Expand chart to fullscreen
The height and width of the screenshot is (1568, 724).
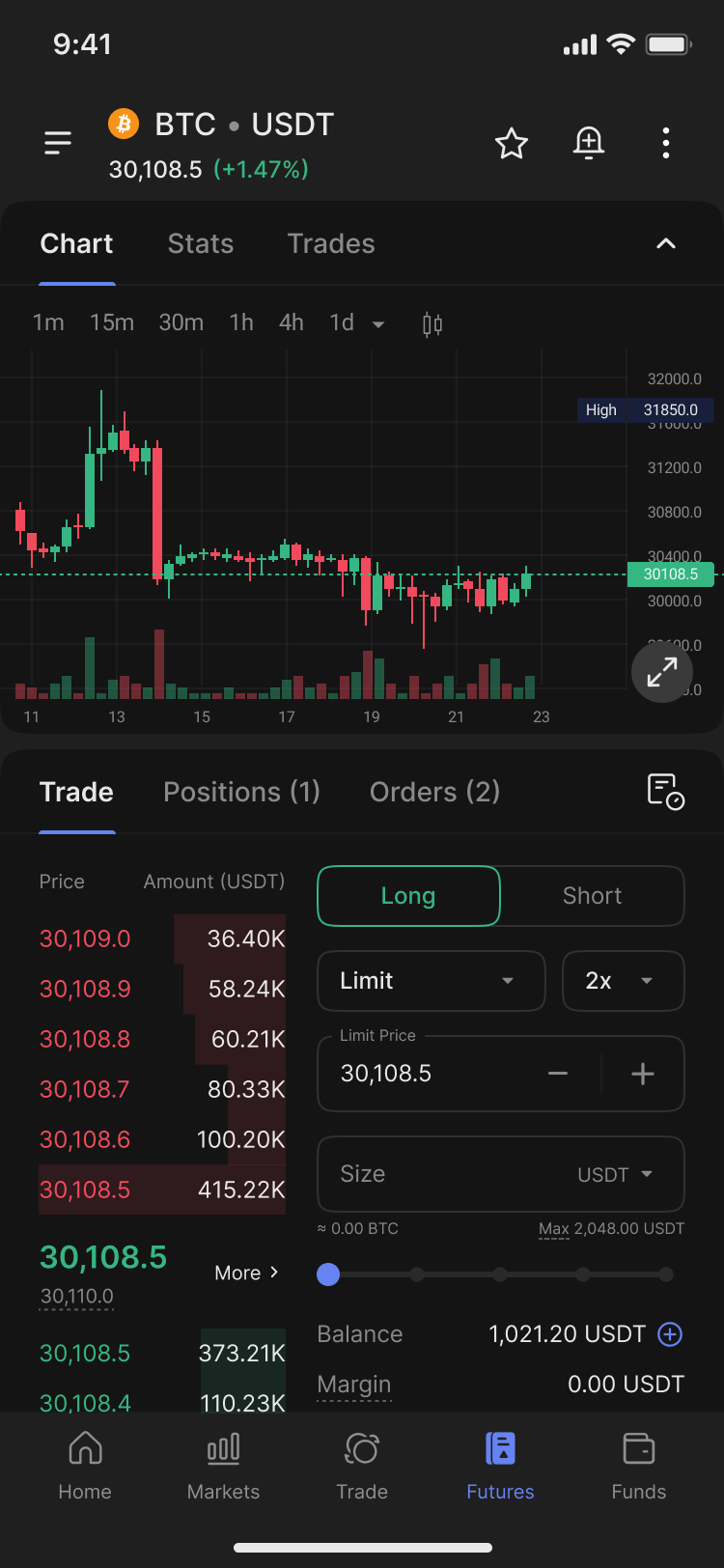click(x=662, y=672)
